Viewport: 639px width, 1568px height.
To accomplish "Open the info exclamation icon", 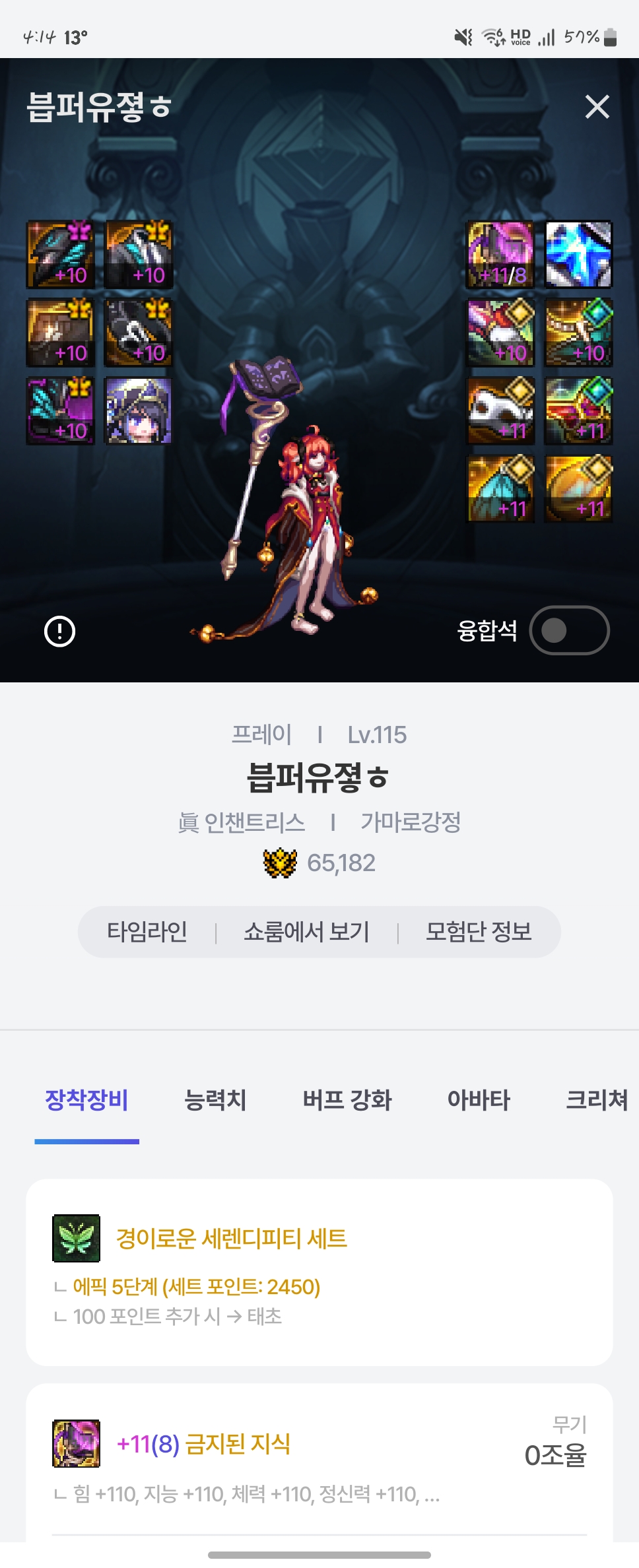I will click(x=59, y=632).
